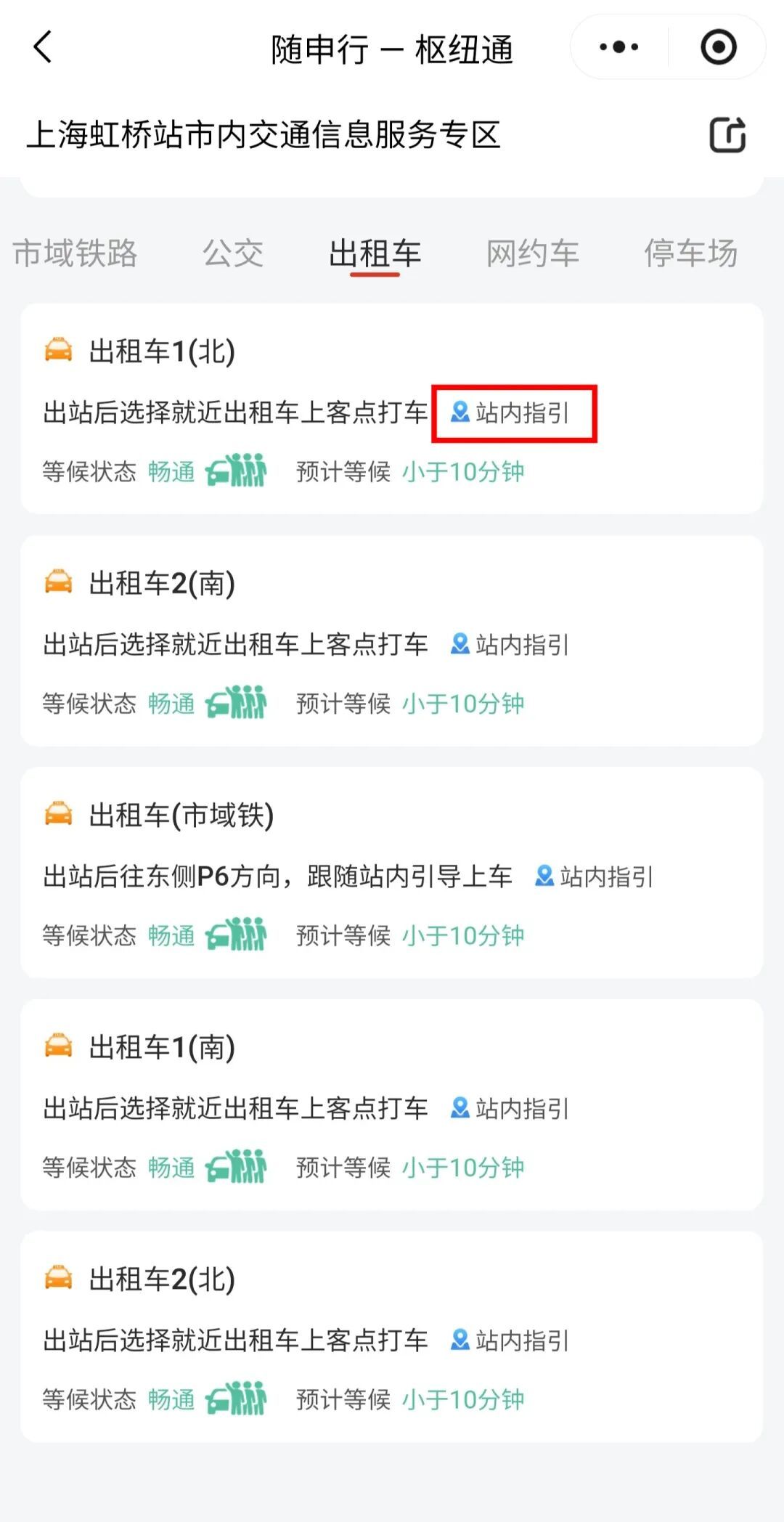Open 站内指引 for 出租车1(北)

511,413
